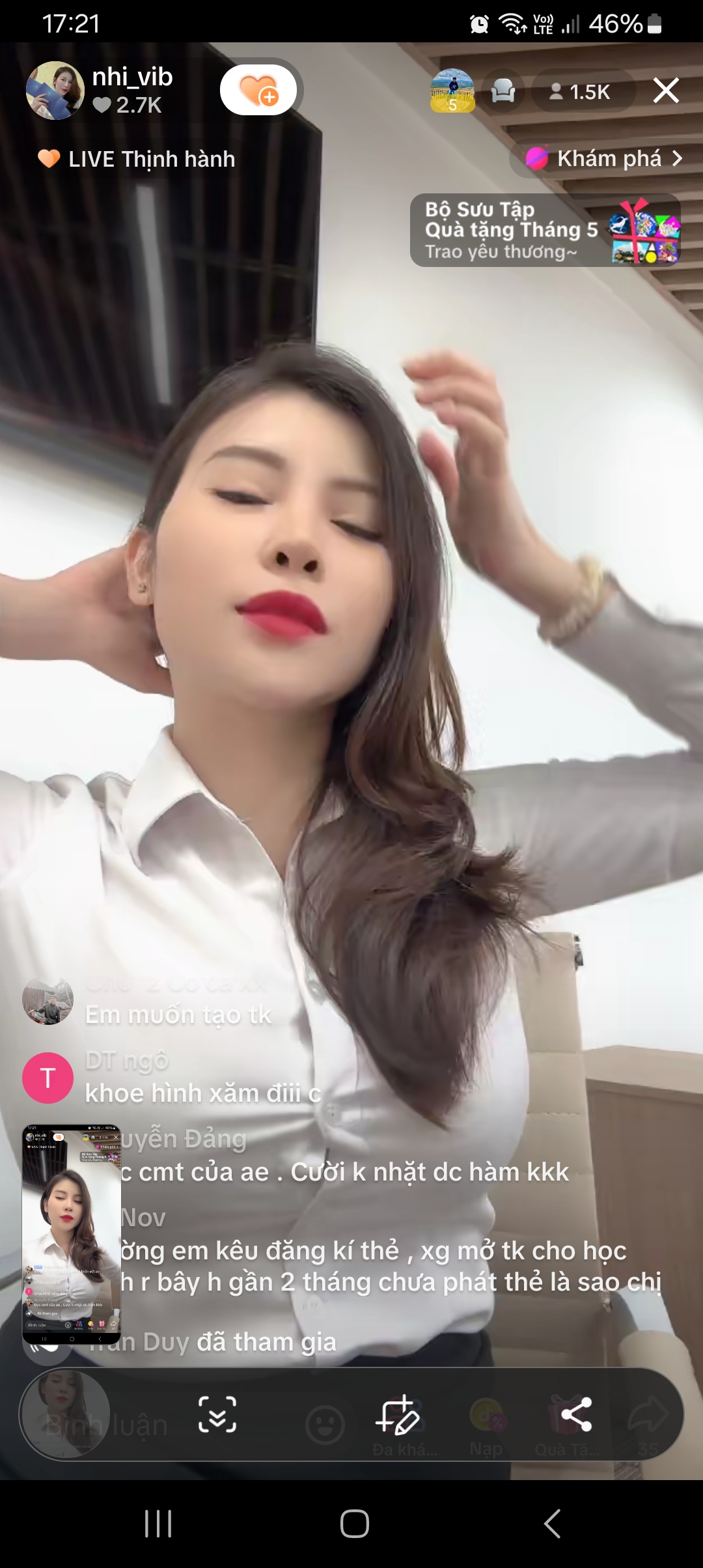Open DT ngô commenter's pink avatar
Viewport: 703px width, 1568px height.
[48, 1078]
